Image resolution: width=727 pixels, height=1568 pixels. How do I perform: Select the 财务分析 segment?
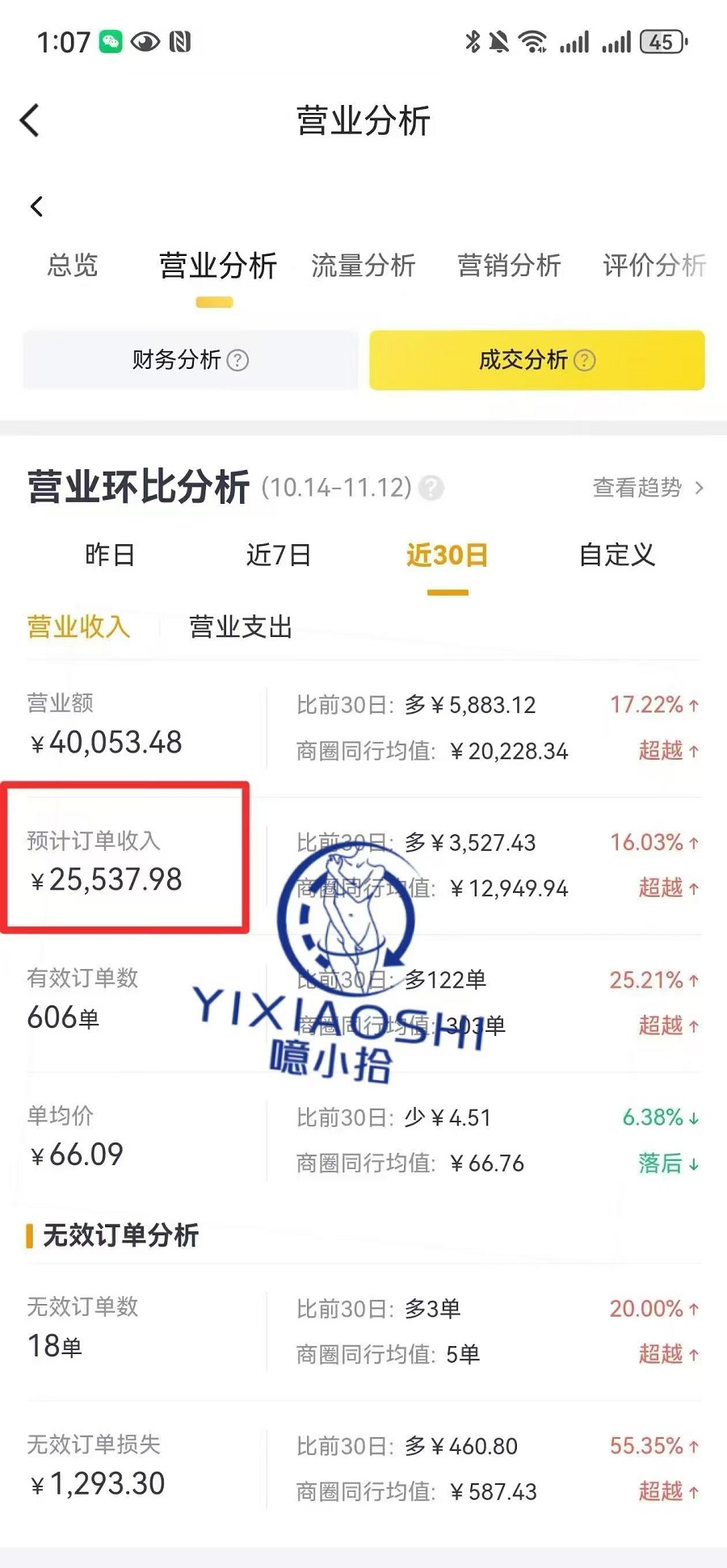point(190,360)
